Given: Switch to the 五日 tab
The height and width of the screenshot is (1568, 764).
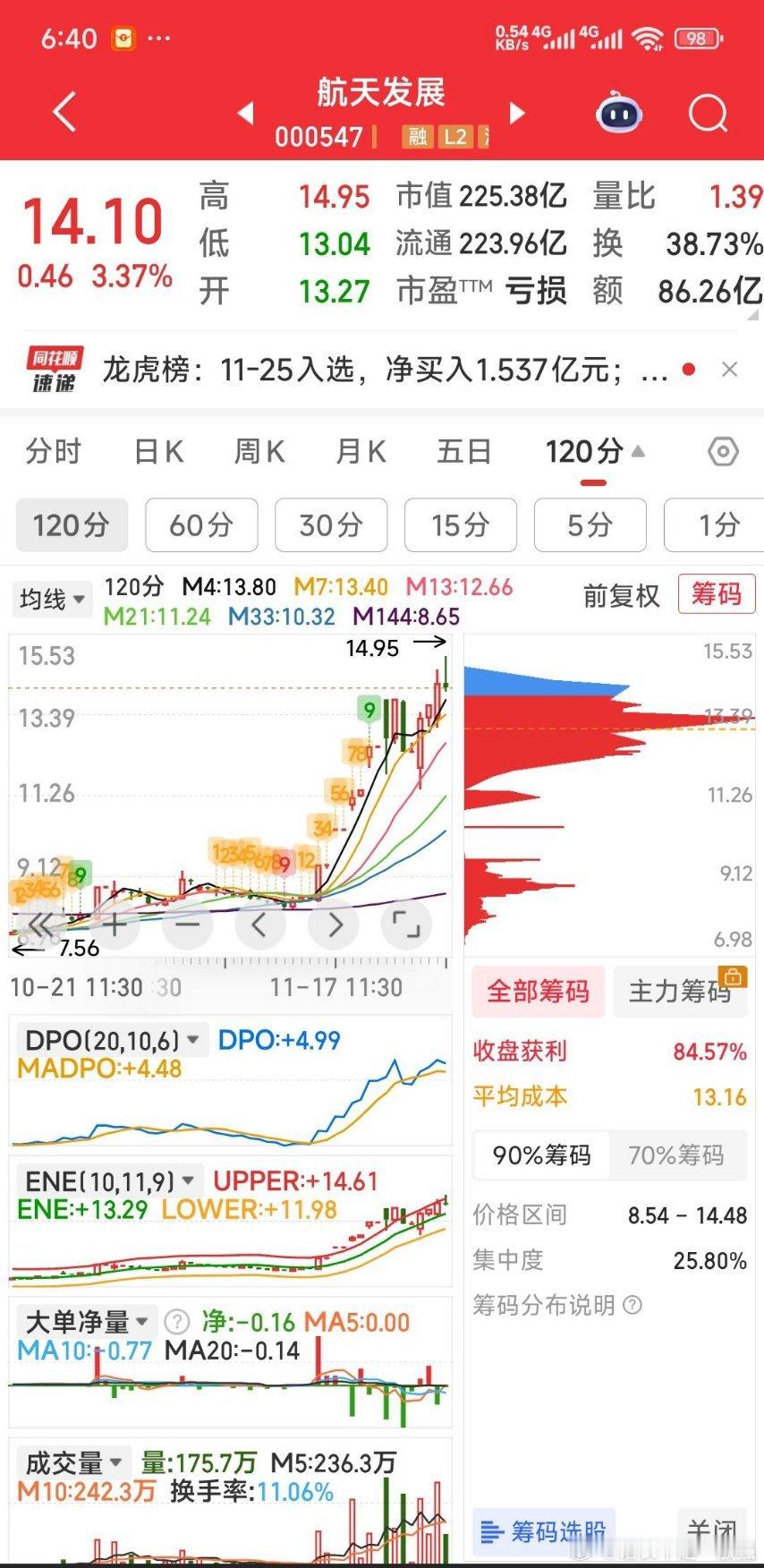Looking at the screenshot, I should [464, 452].
